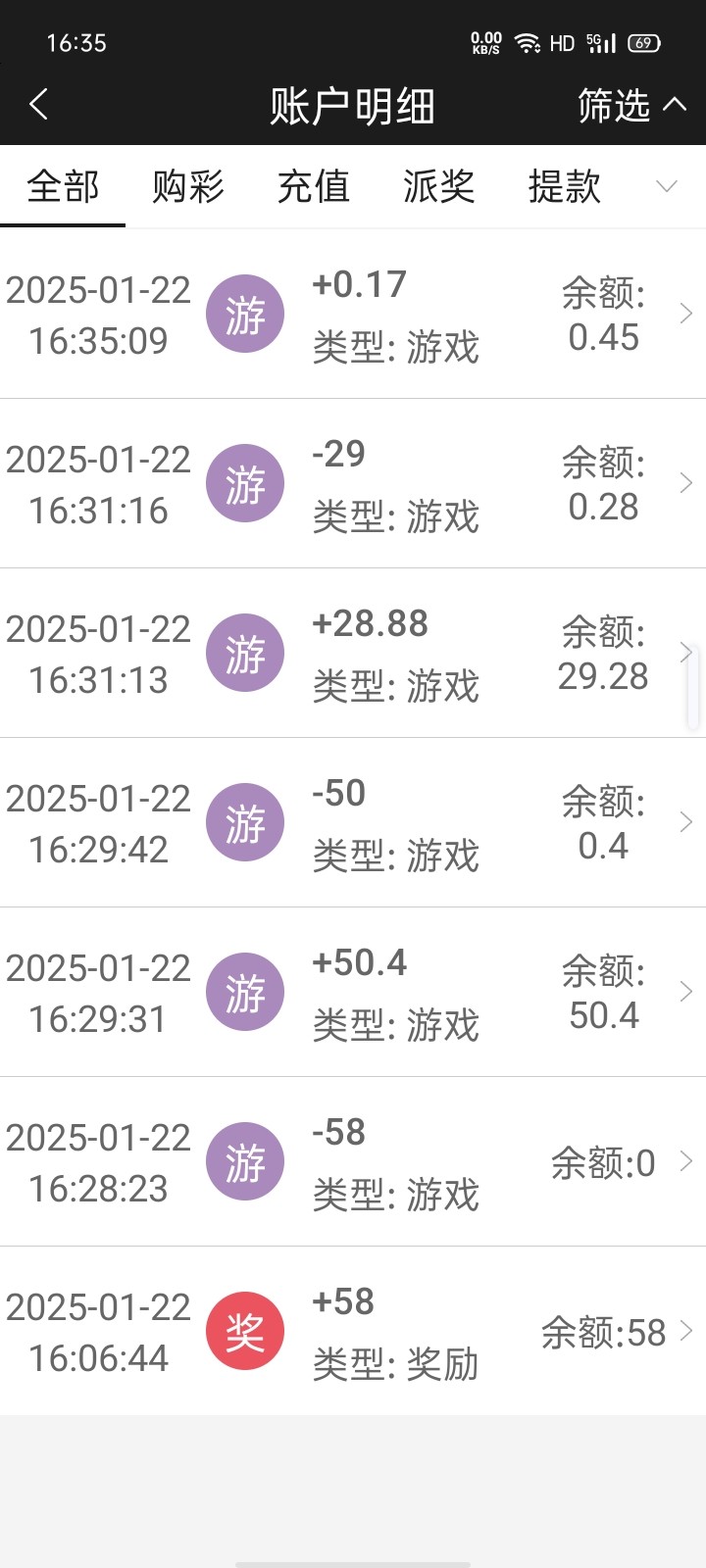Switch to the 购彩 tab
706x1568 pixels.
point(188,186)
